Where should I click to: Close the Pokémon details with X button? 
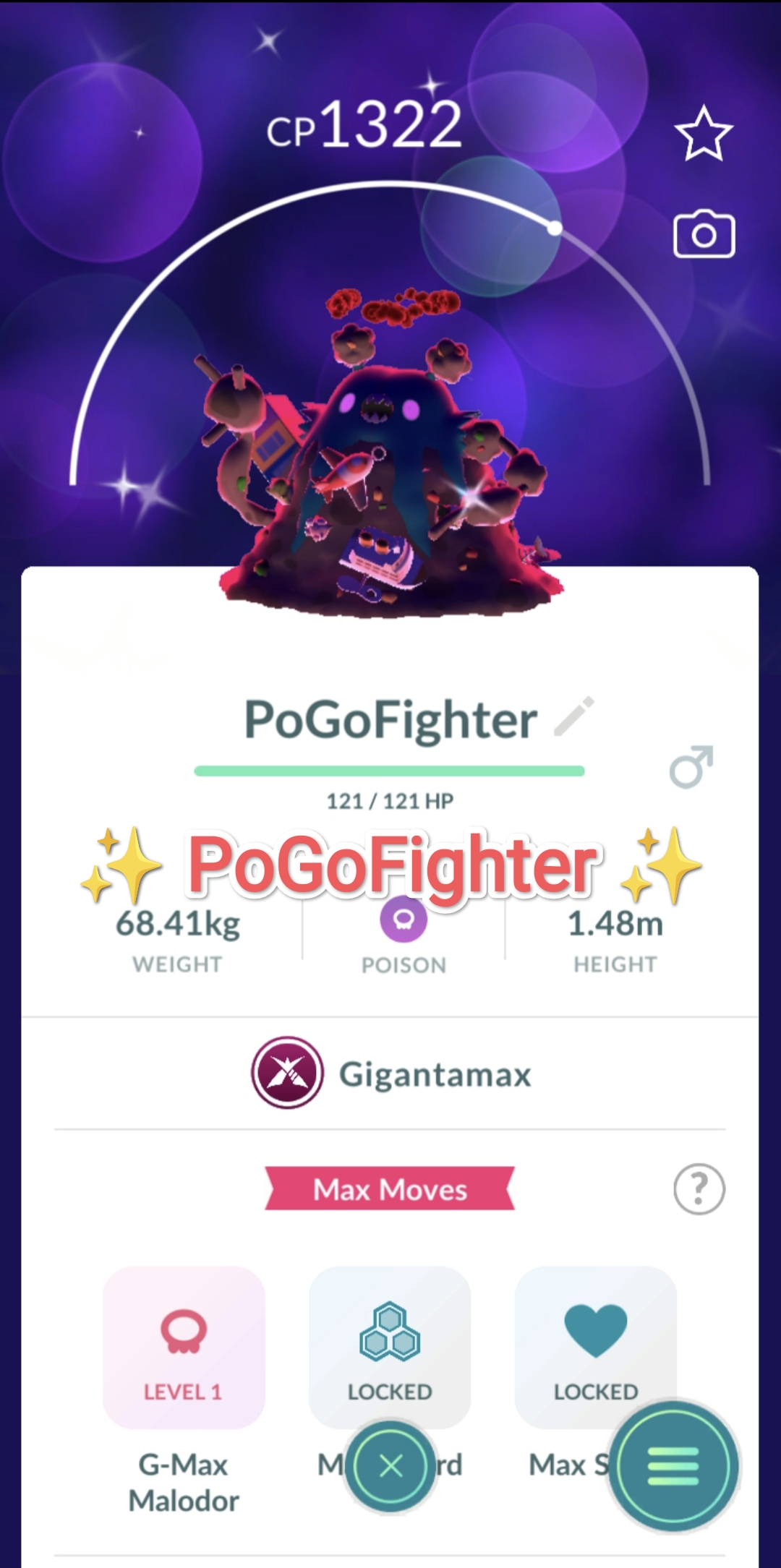click(x=390, y=1467)
